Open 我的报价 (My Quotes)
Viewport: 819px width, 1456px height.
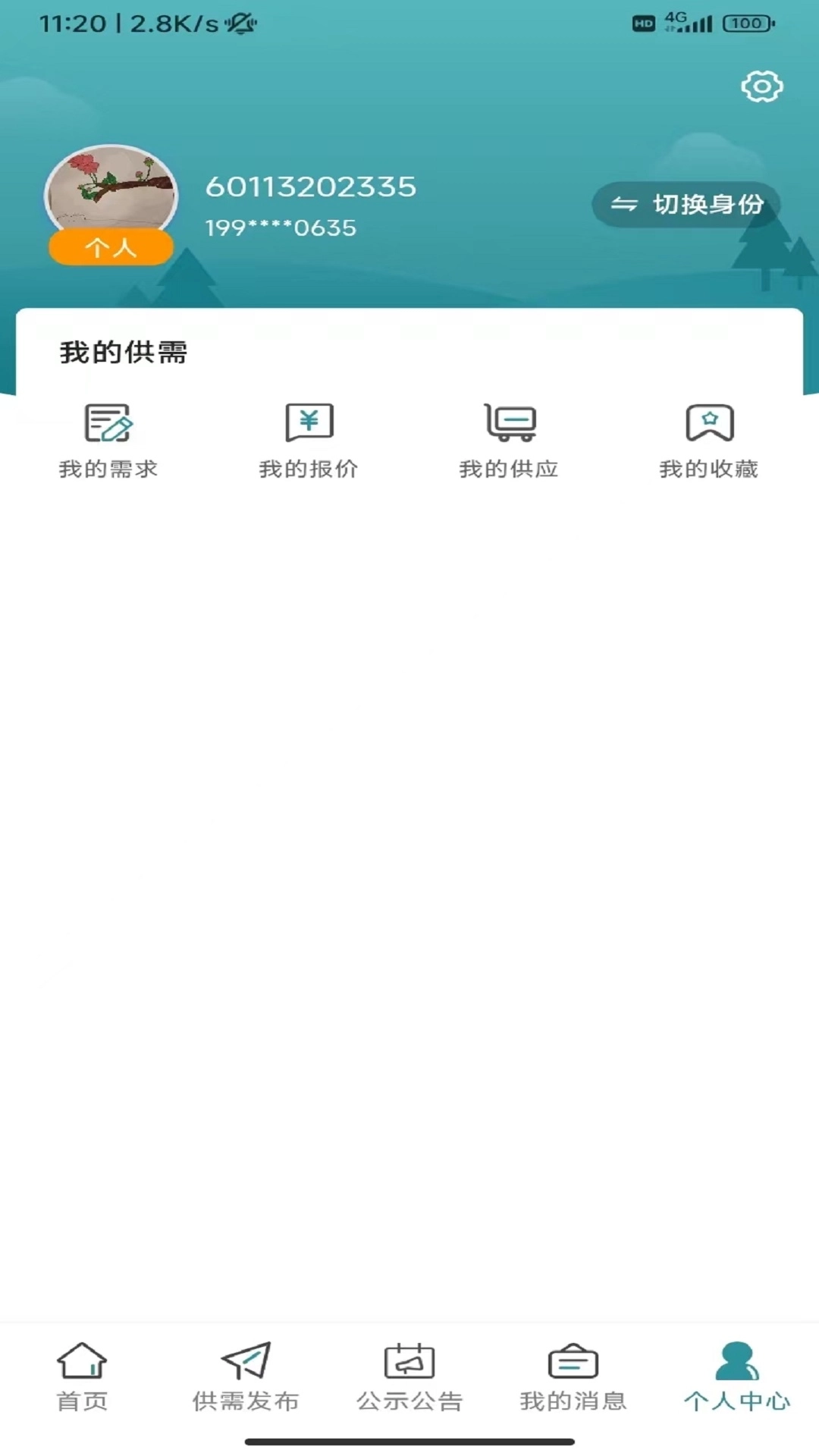(x=309, y=440)
